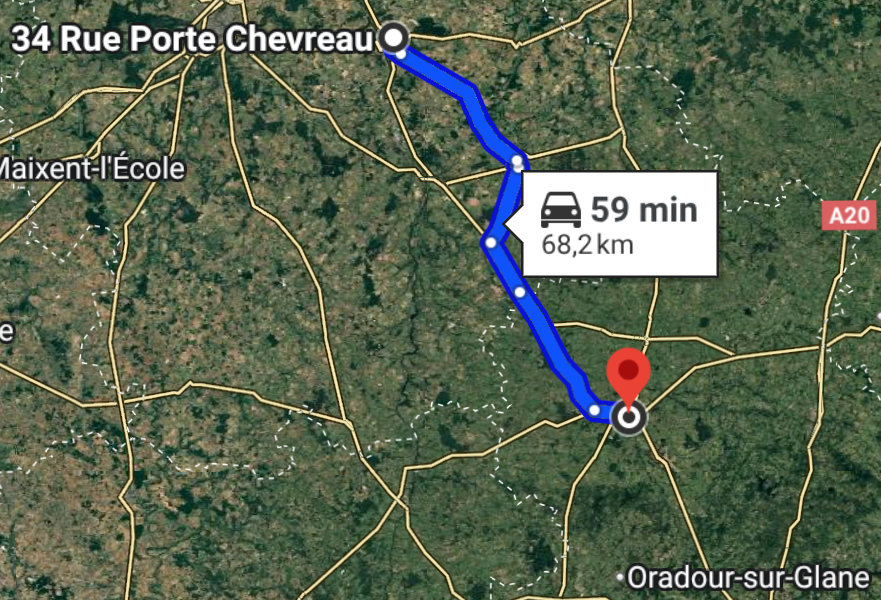This screenshot has height=600, width=881.
Task: Tap the 59 min driving route callout
Action: 618,224
